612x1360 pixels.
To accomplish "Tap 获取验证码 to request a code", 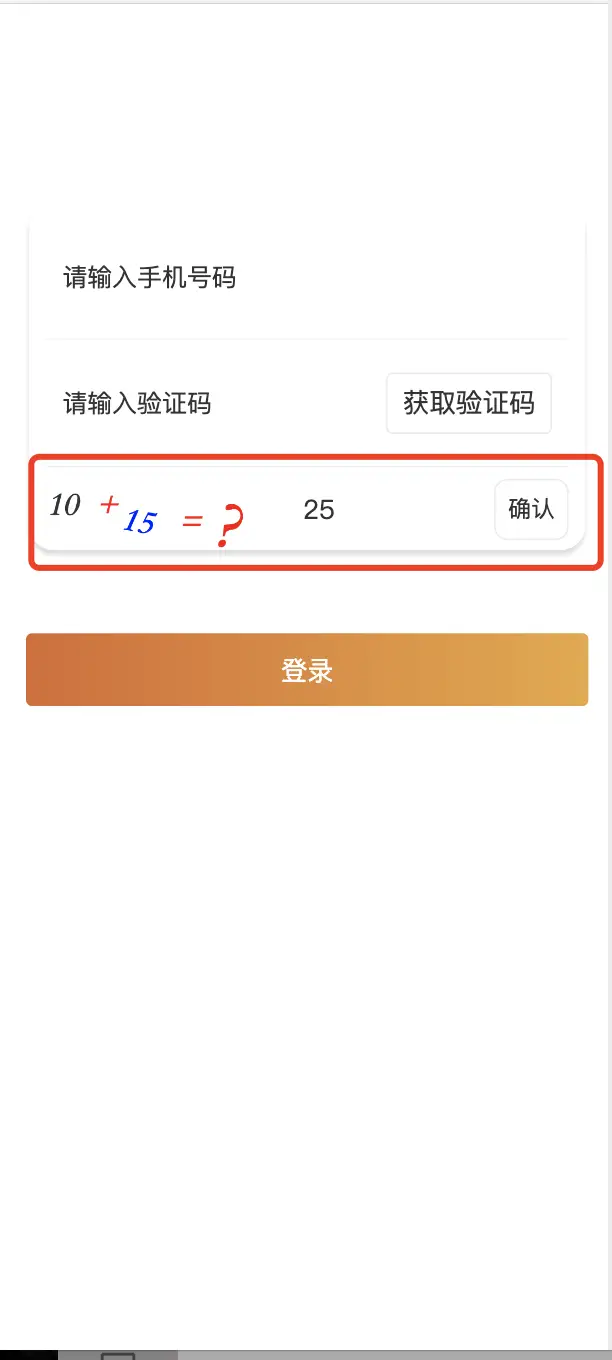I will pos(469,403).
